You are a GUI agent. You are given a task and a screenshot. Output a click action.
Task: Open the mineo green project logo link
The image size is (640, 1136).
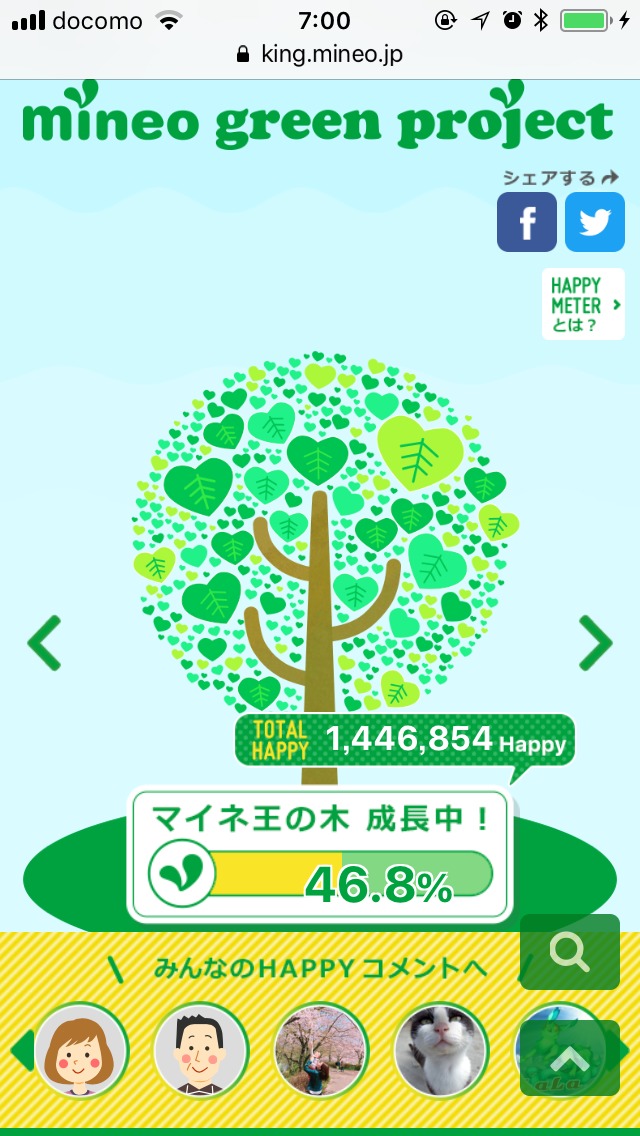[317, 121]
